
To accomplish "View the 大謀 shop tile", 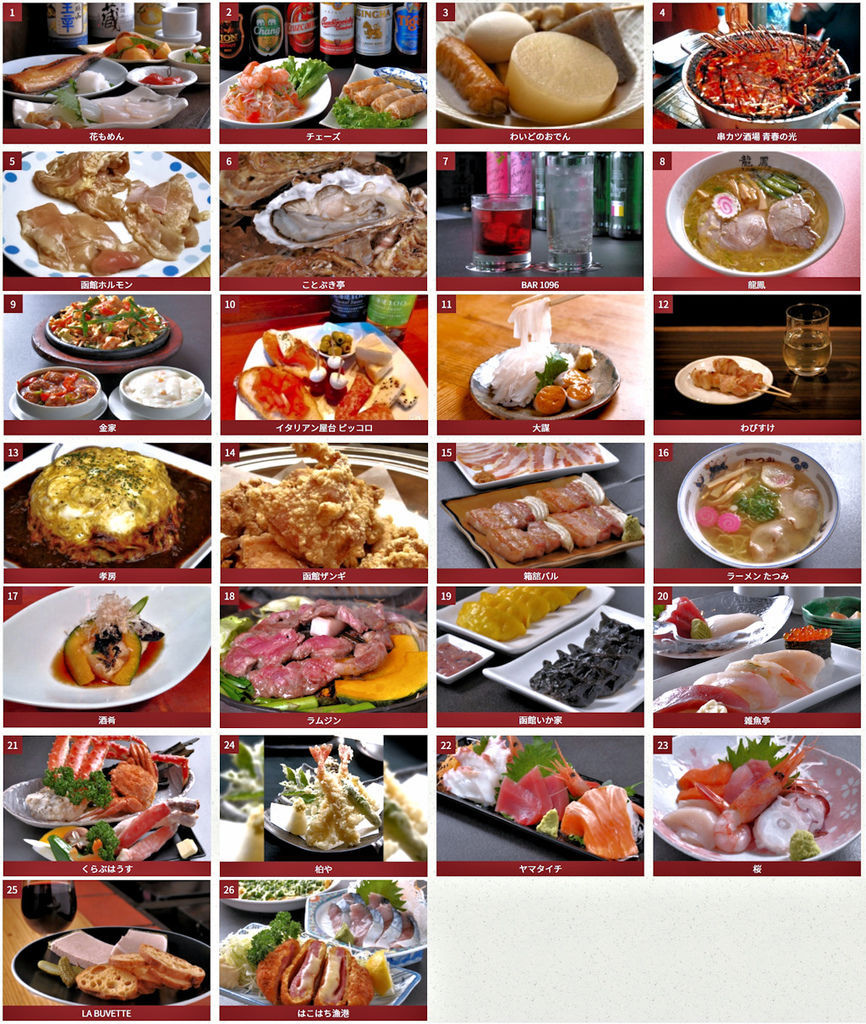I will tap(540, 357).
